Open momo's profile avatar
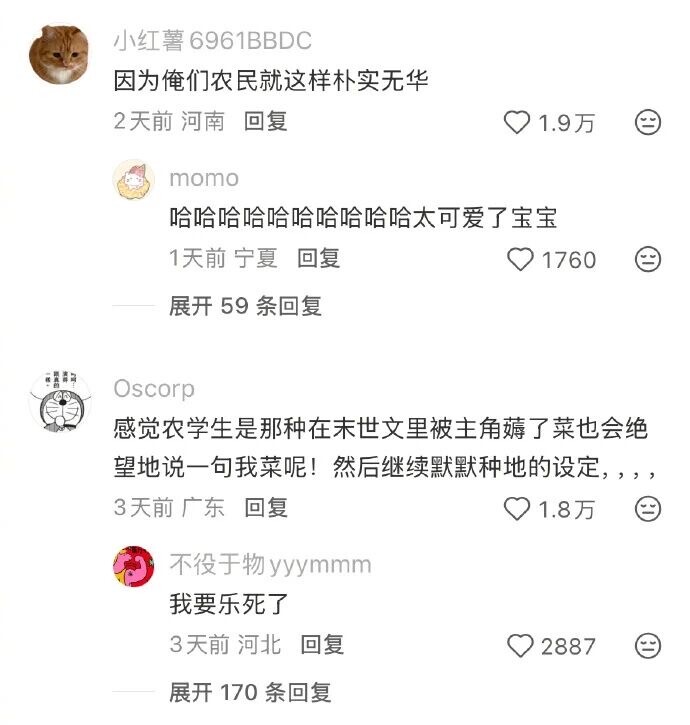 click(133, 180)
